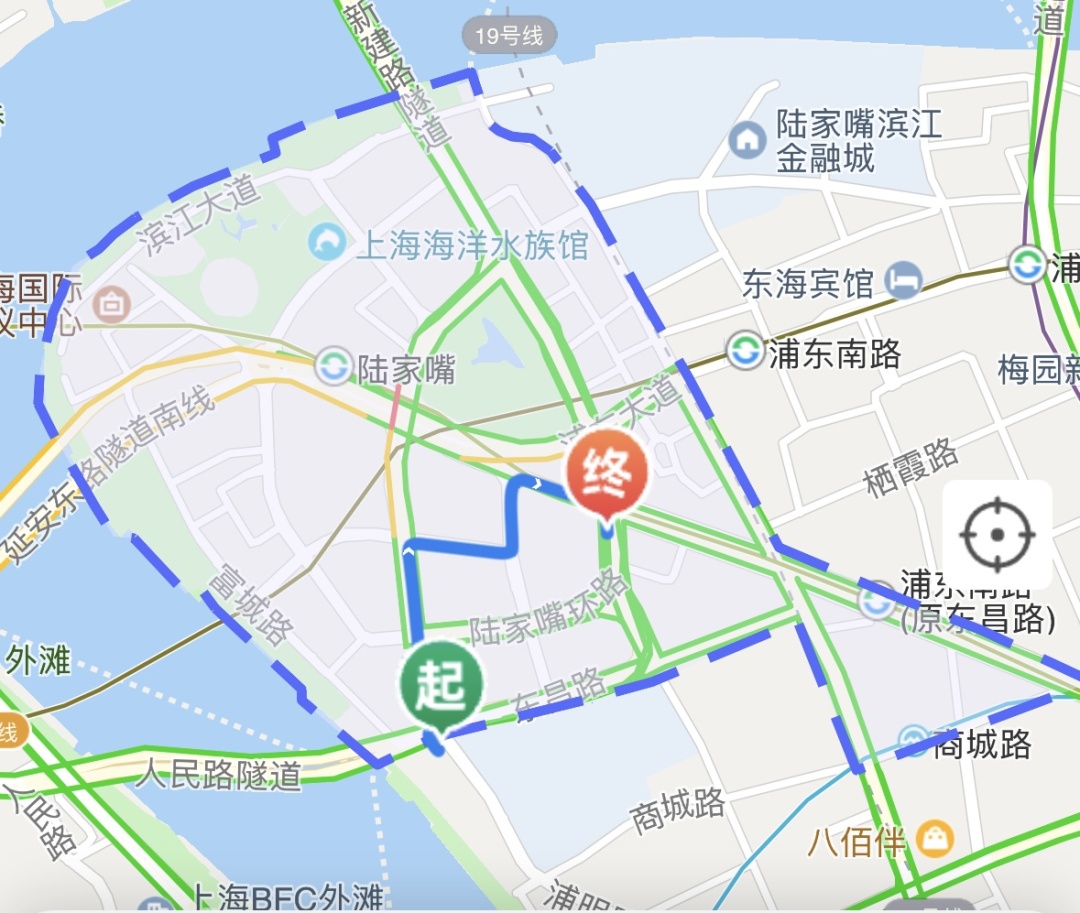1080x913 pixels.
Task: Open the 八佰伴 shopping marker
Action: (935, 838)
